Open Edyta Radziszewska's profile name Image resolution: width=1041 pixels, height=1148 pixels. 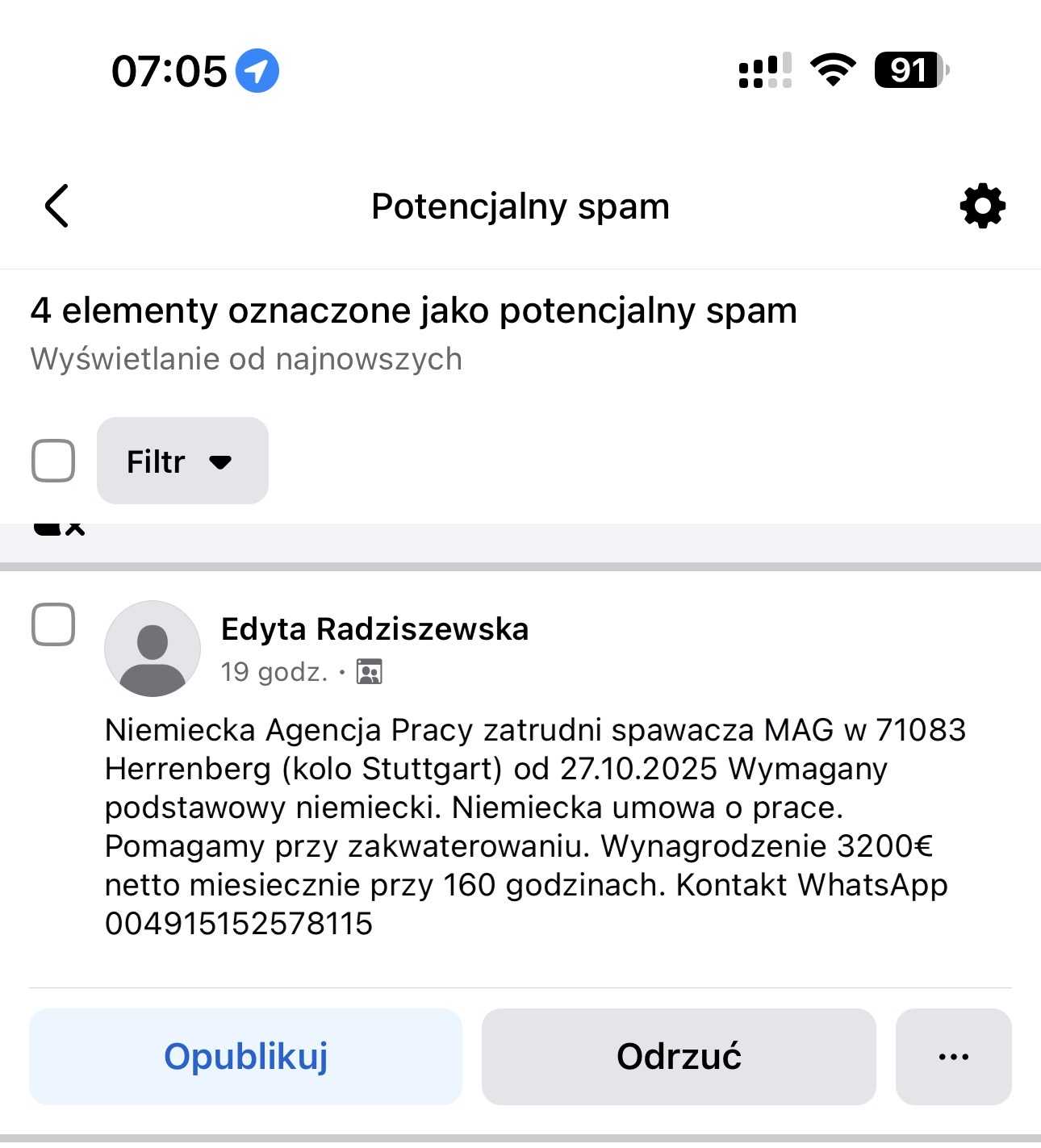[x=374, y=629]
